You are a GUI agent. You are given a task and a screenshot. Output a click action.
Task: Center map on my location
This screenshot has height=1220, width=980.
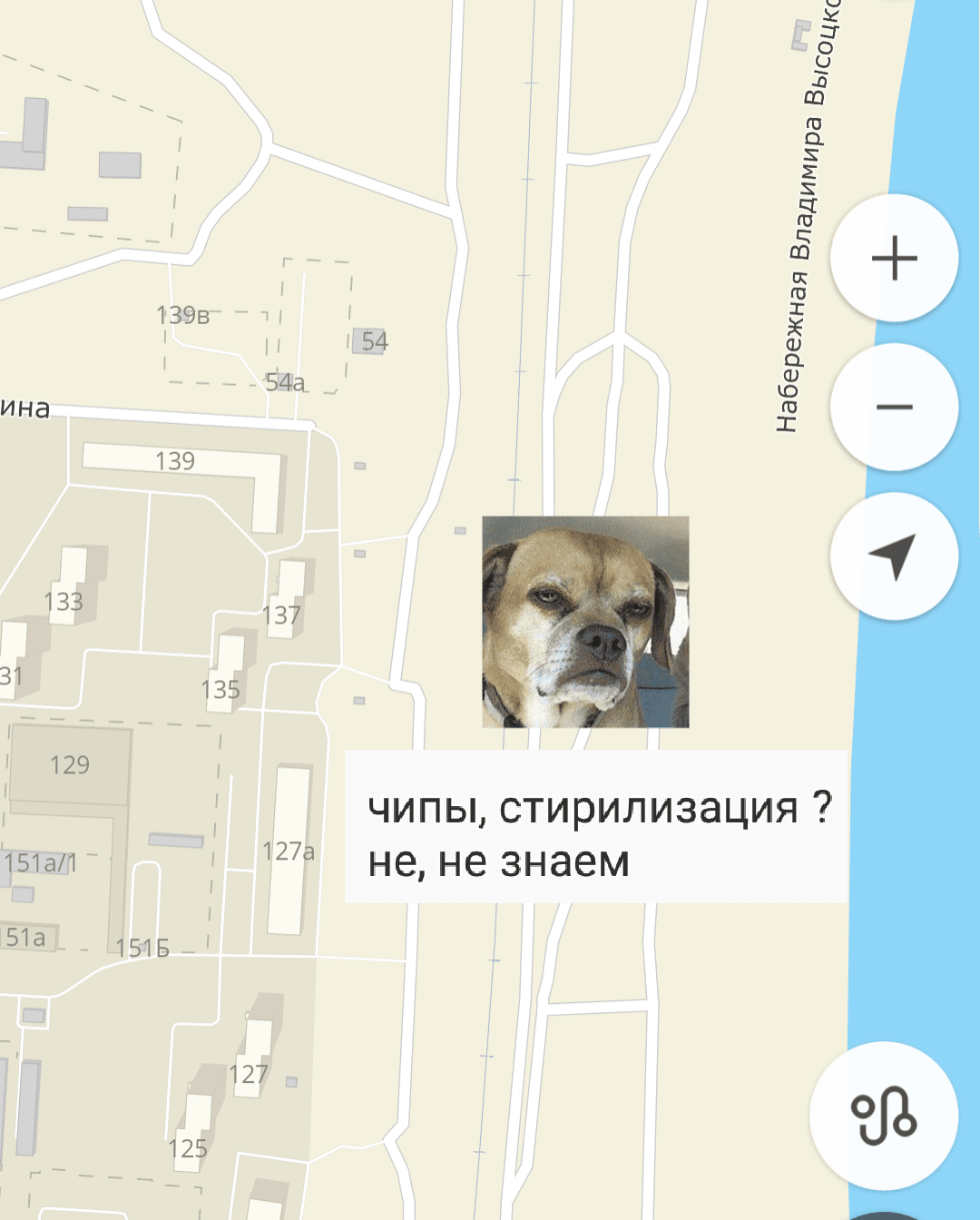894,556
